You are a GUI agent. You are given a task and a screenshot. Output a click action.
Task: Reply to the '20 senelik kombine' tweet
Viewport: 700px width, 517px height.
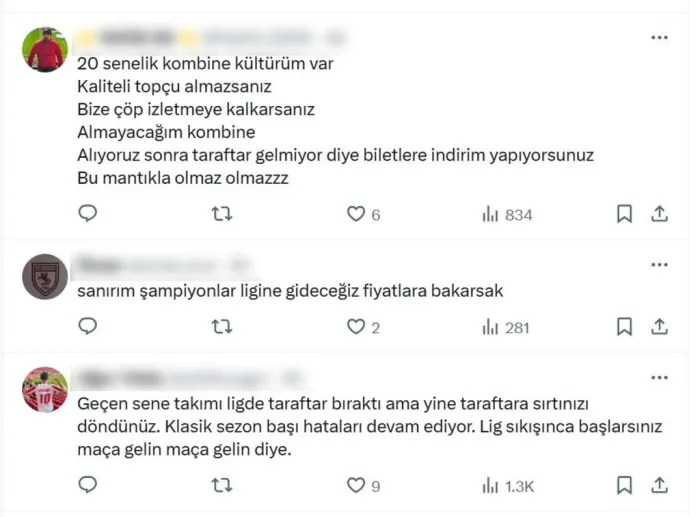tap(88, 213)
